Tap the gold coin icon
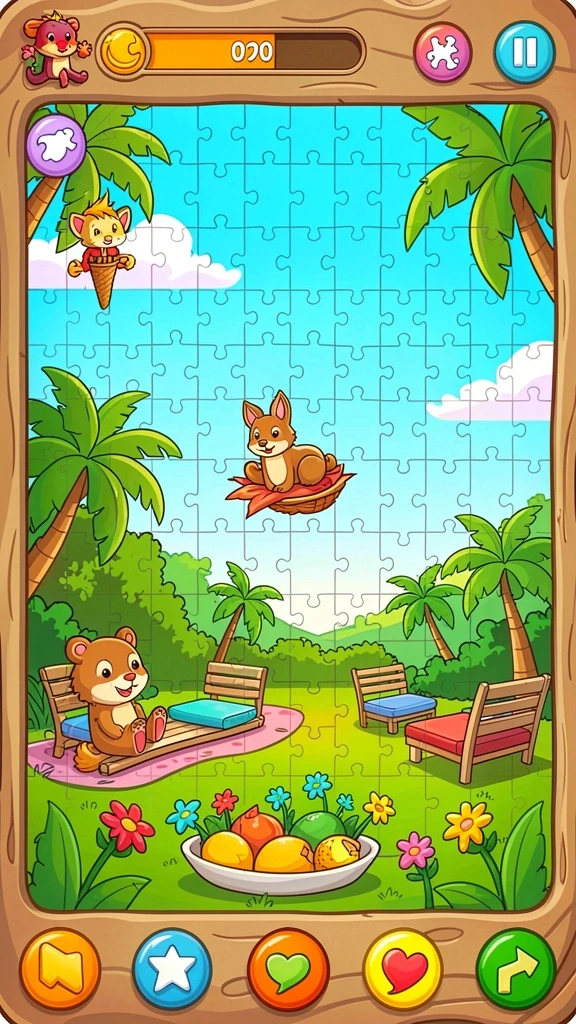The image size is (576, 1024). tap(123, 52)
